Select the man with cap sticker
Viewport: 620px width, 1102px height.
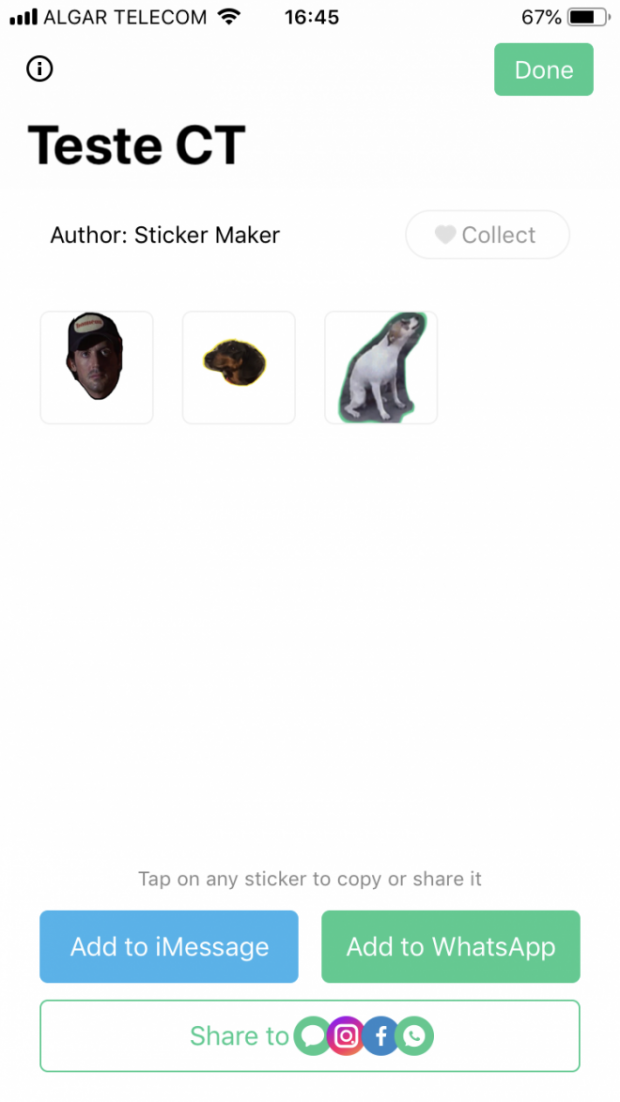point(97,367)
